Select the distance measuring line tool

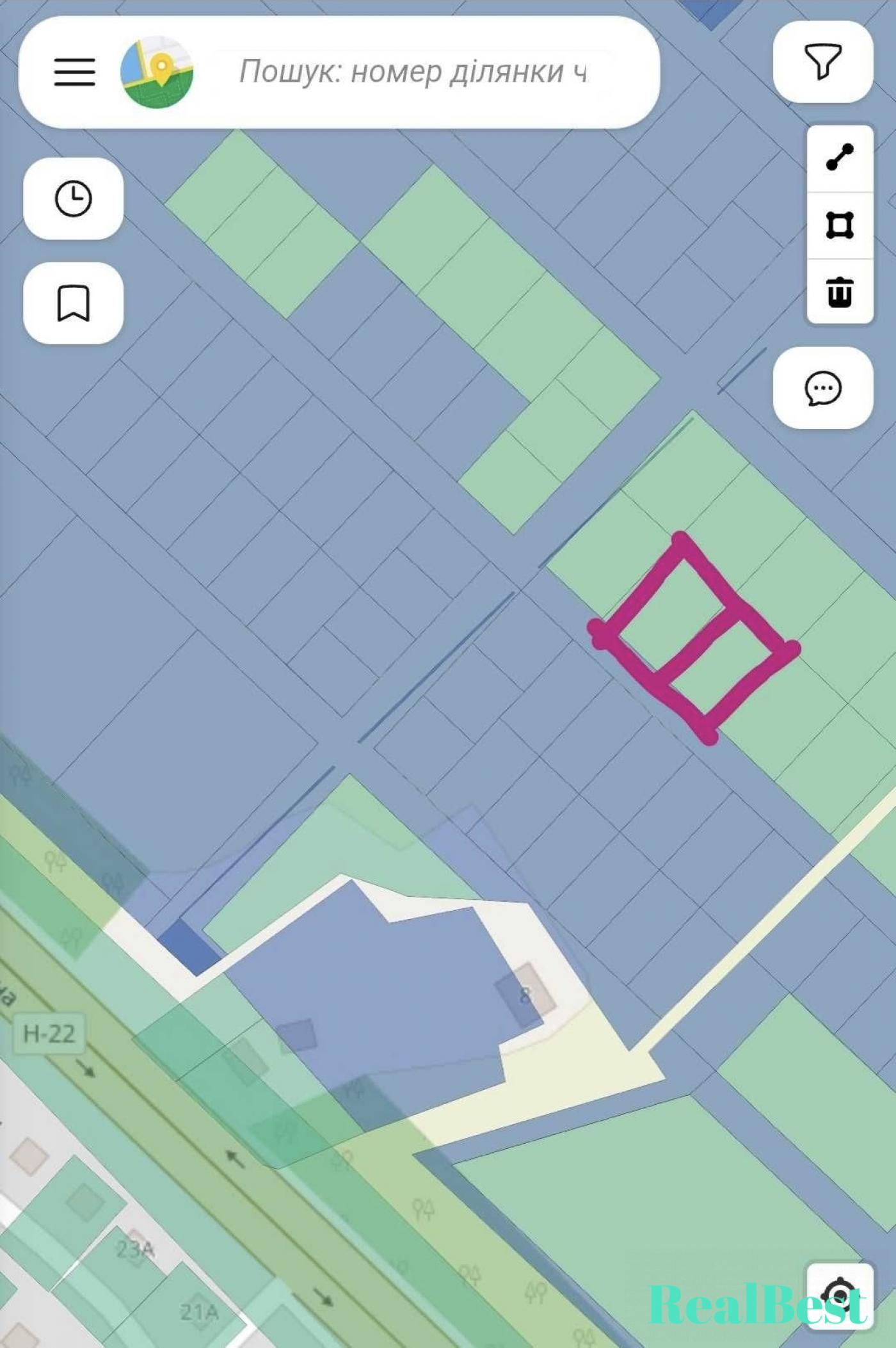tap(840, 157)
